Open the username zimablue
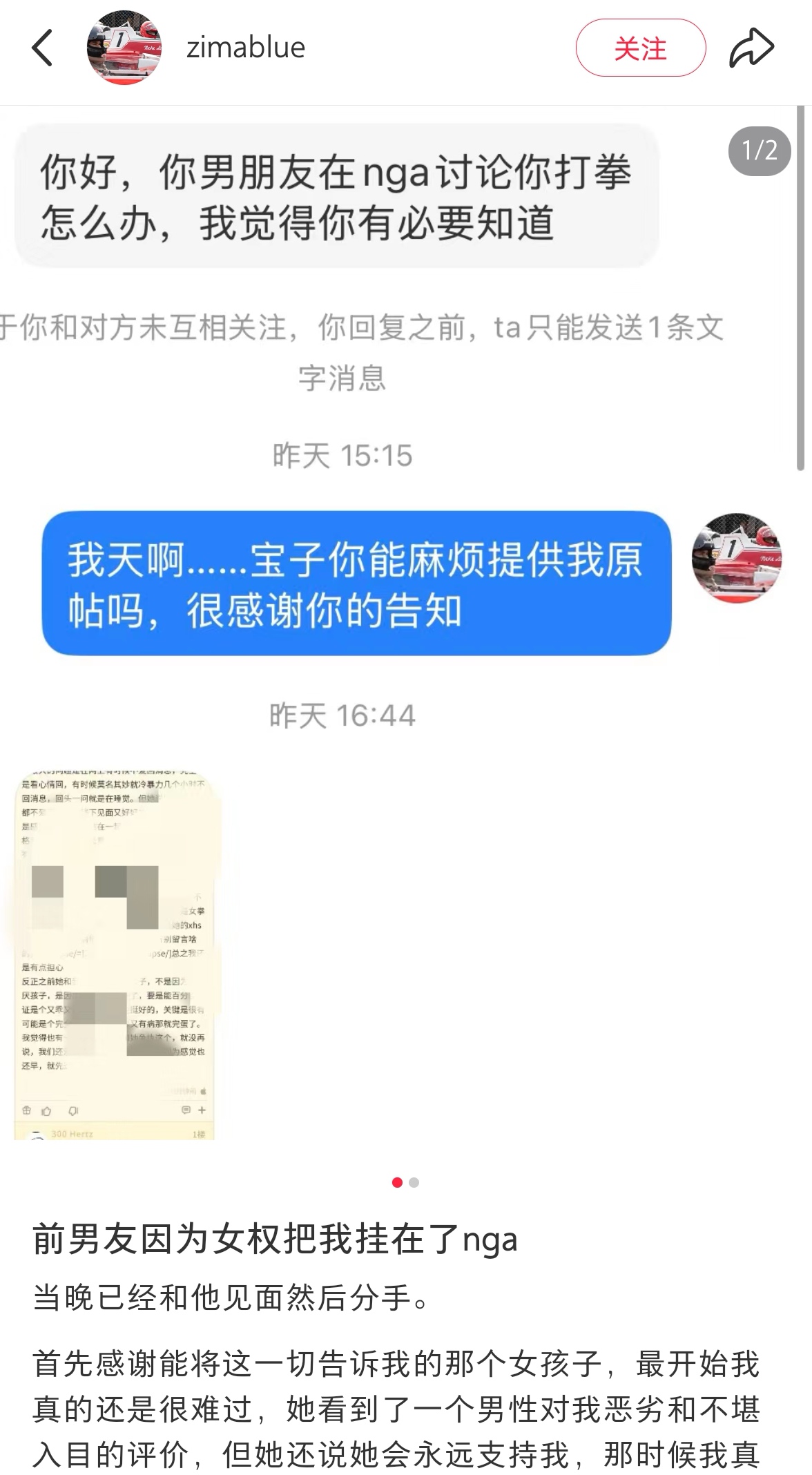This screenshot has width=812, height=1475. point(246,46)
